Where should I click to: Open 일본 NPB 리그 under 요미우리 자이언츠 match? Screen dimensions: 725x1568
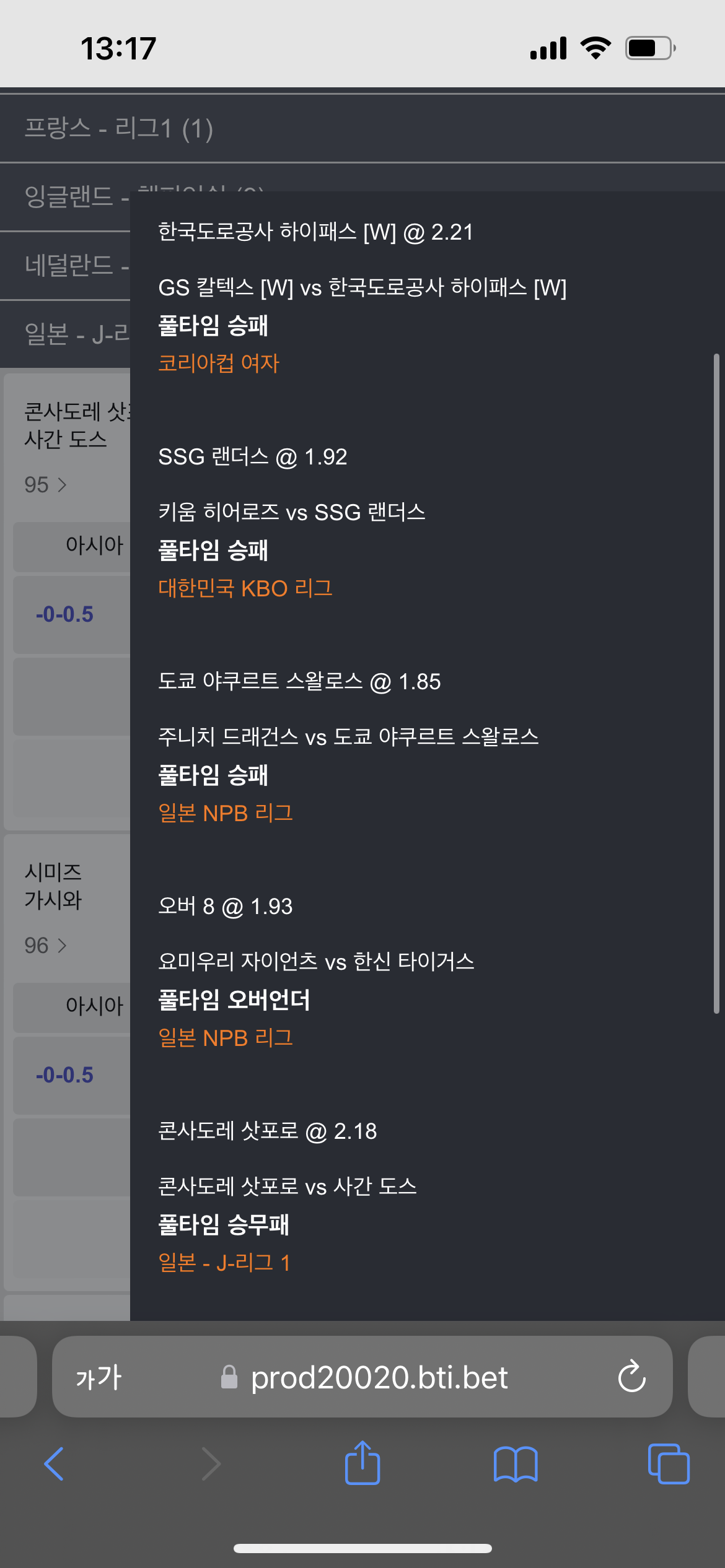click(x=226, y=1037)
